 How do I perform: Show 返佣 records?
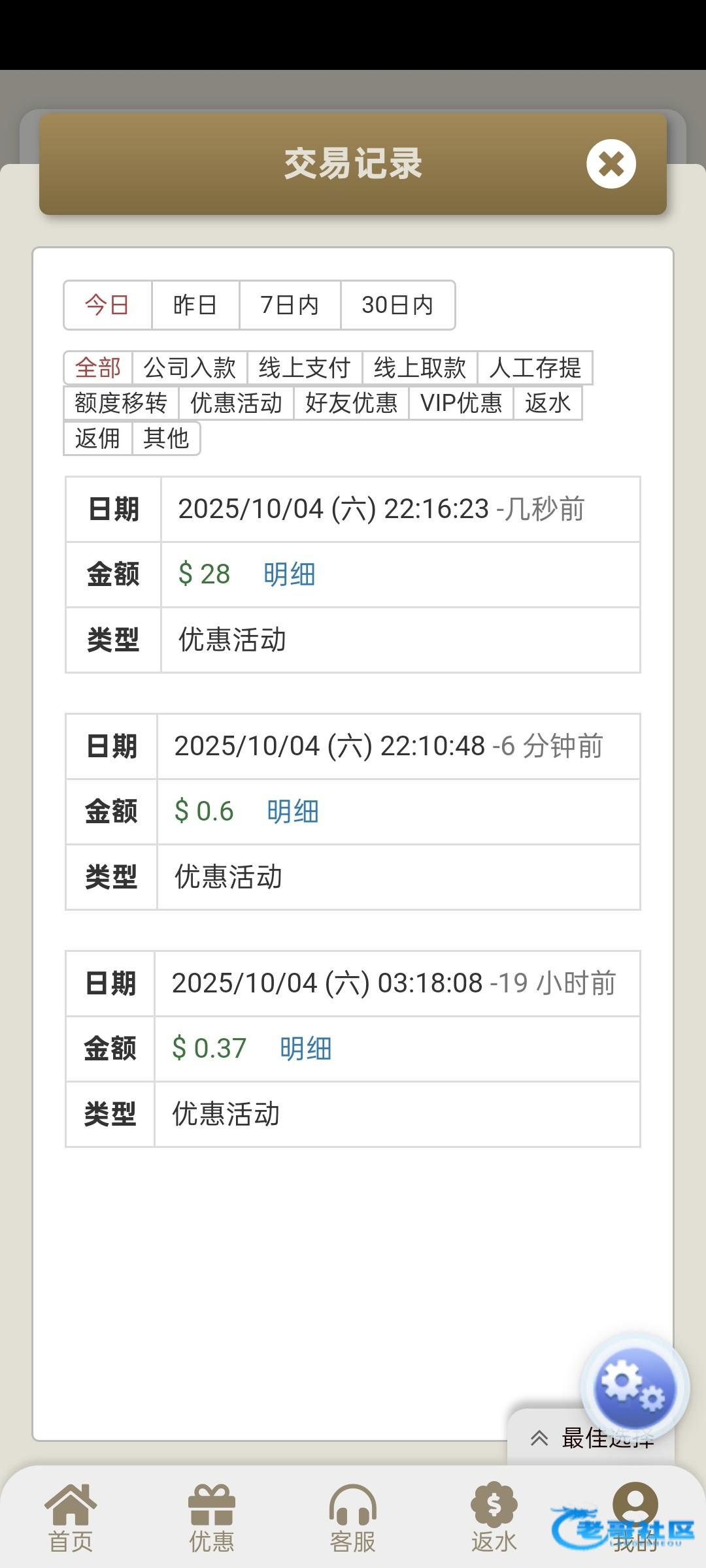97,438
